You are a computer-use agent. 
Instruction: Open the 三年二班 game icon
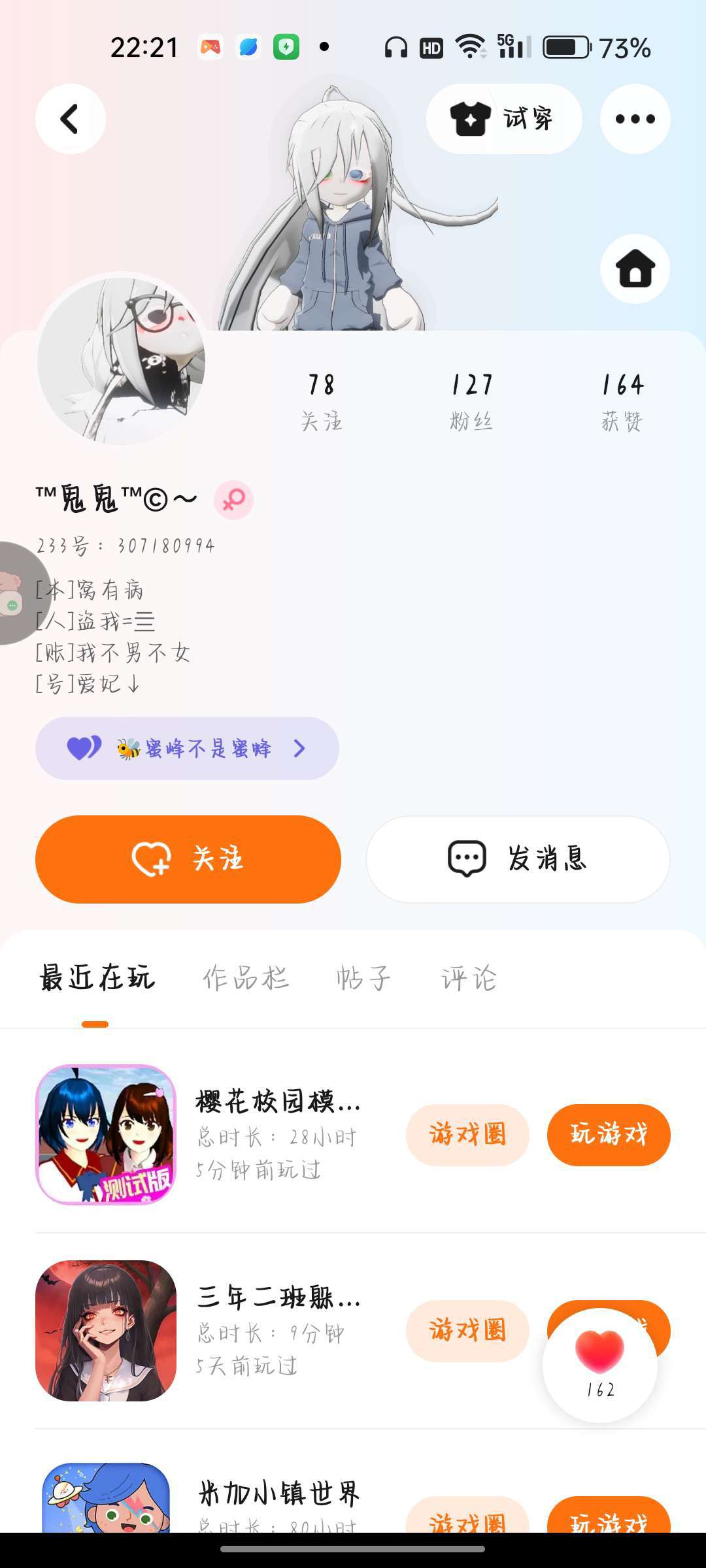[x=106, y=1331]
